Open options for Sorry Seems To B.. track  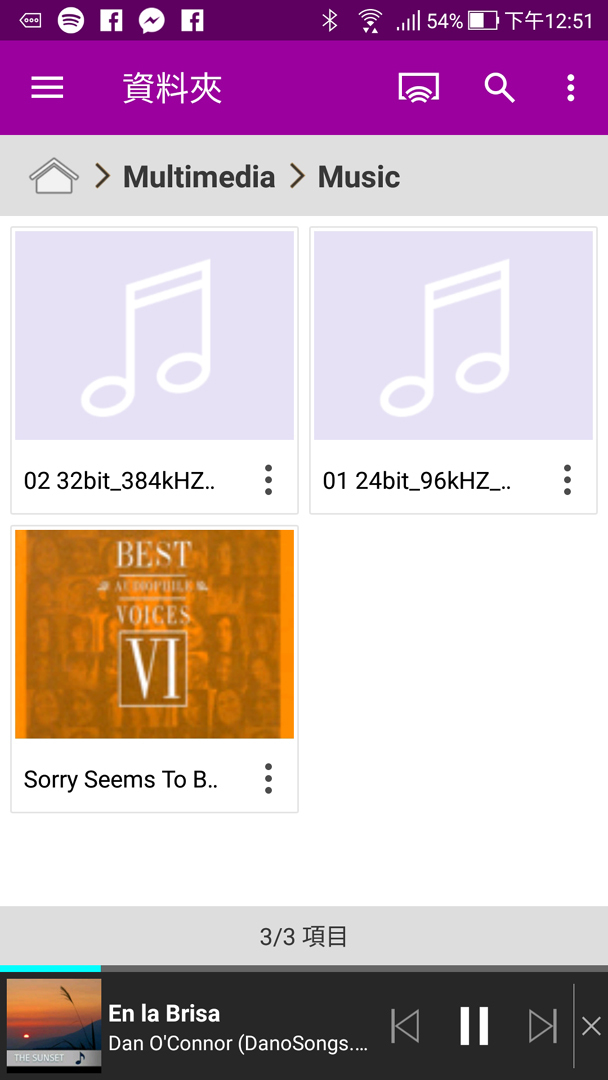coord(268,778)
